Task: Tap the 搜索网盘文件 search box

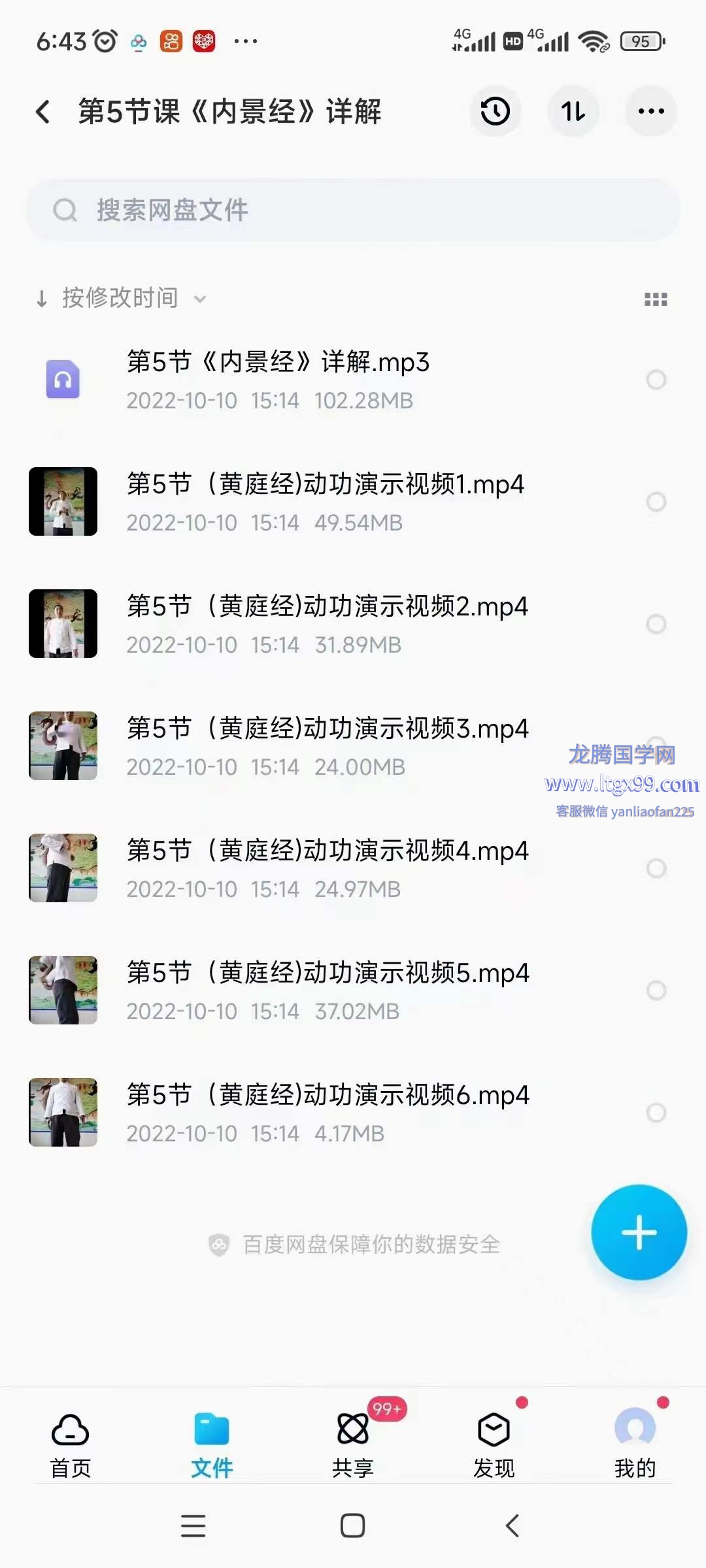Action: (x=353, y=210)
